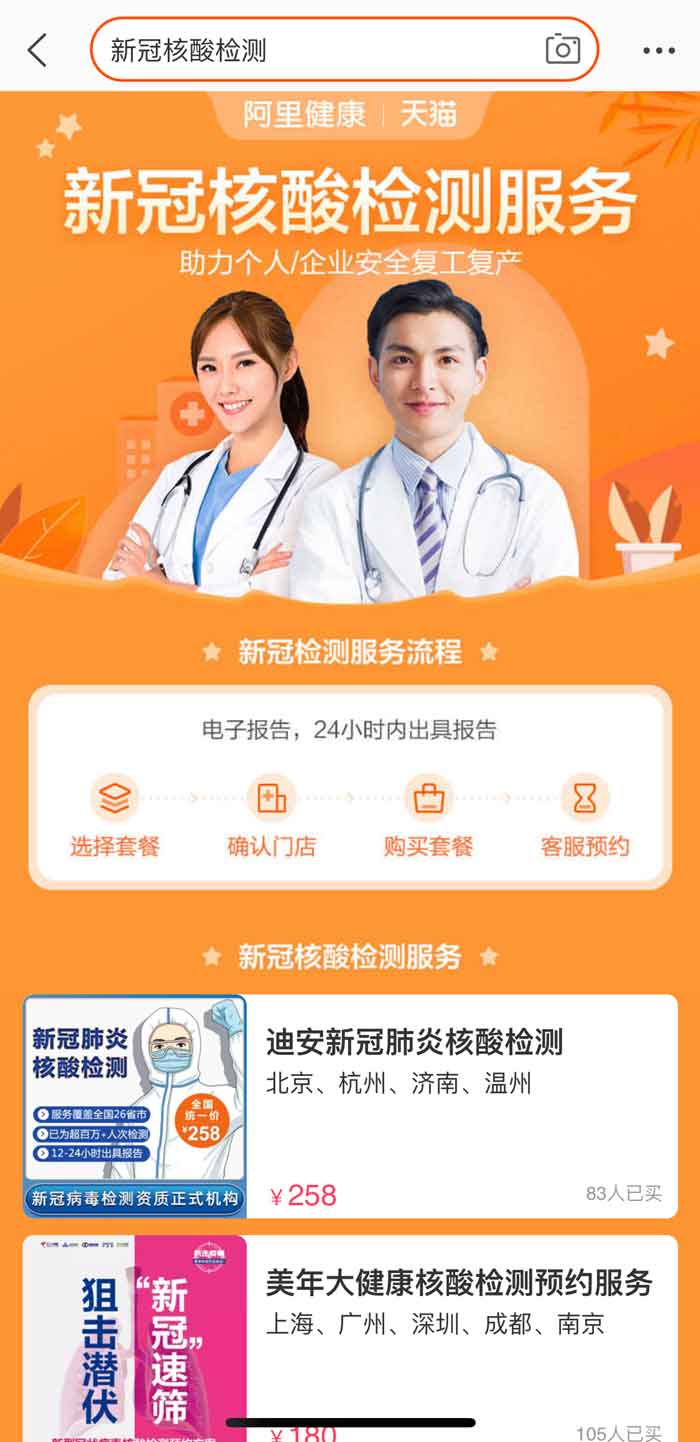Open the three-dot overflow menu
The width and height of the screenshot is (700, 1442).
pos(659,50)
